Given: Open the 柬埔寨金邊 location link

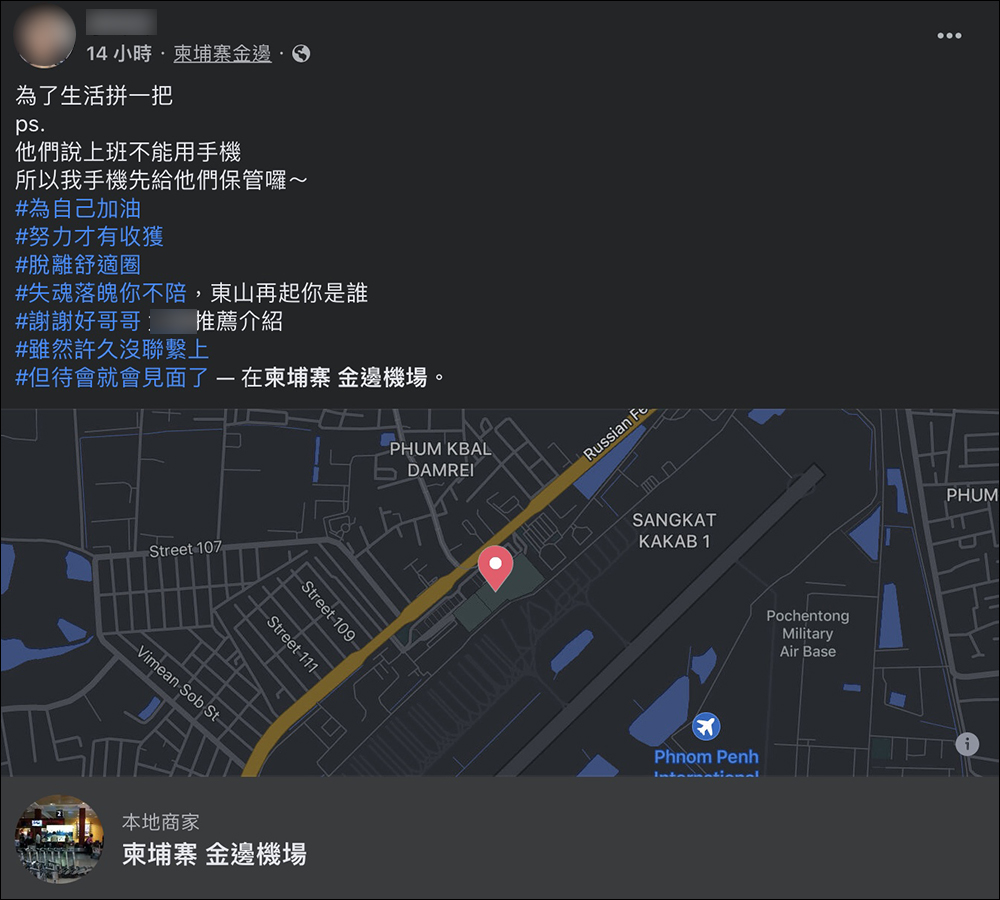Looking at the screenshot, I should (222, 54).
